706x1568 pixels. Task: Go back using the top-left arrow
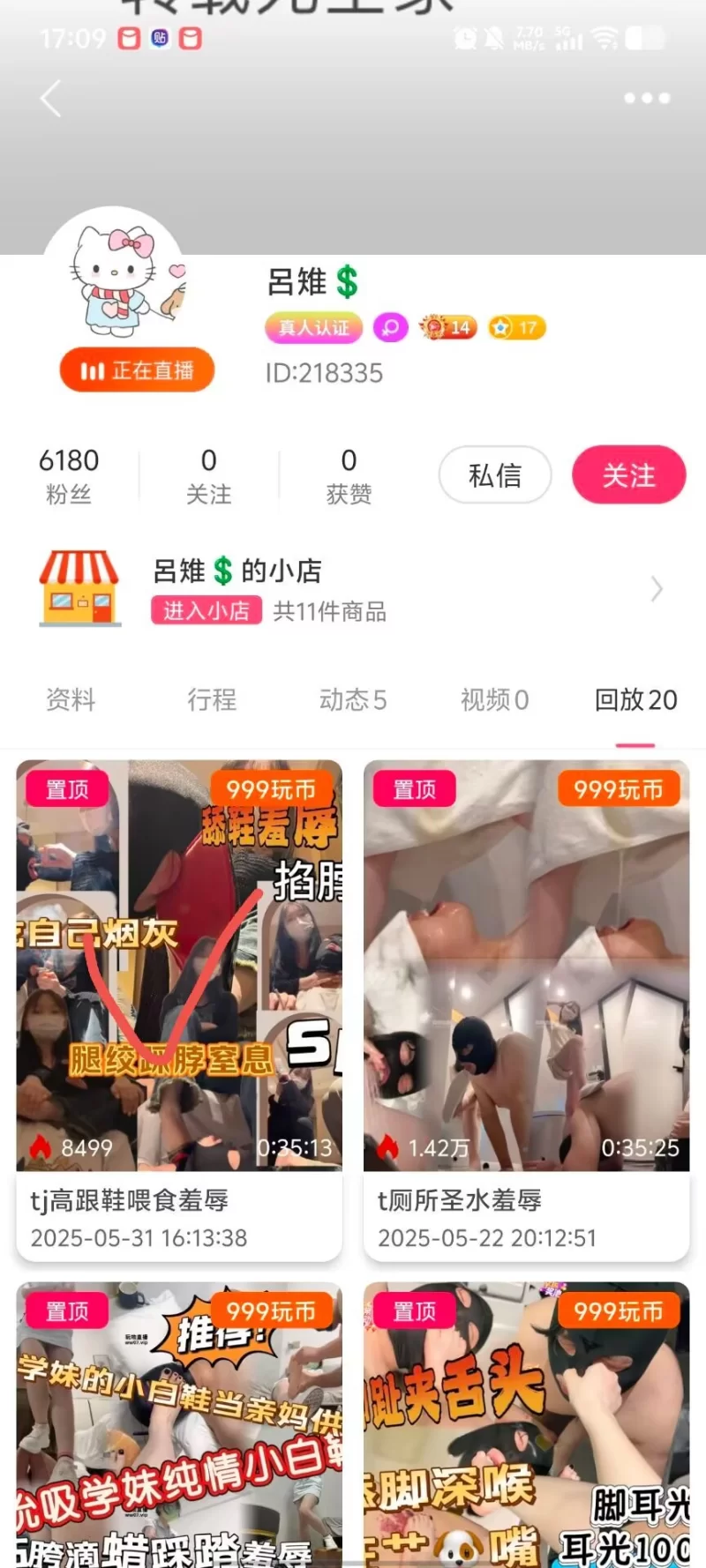[x=51, y=98]
